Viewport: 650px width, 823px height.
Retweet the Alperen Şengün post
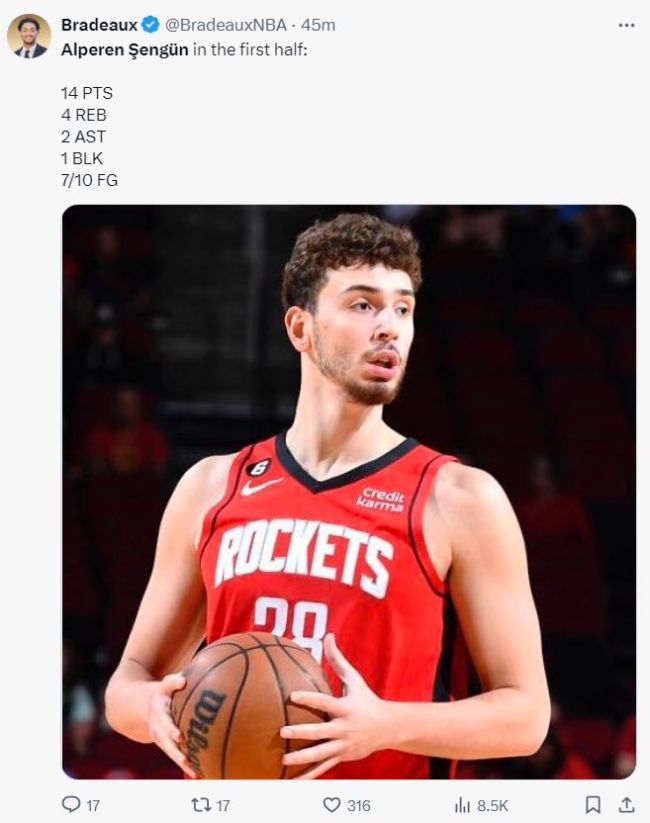click(200, 804)
